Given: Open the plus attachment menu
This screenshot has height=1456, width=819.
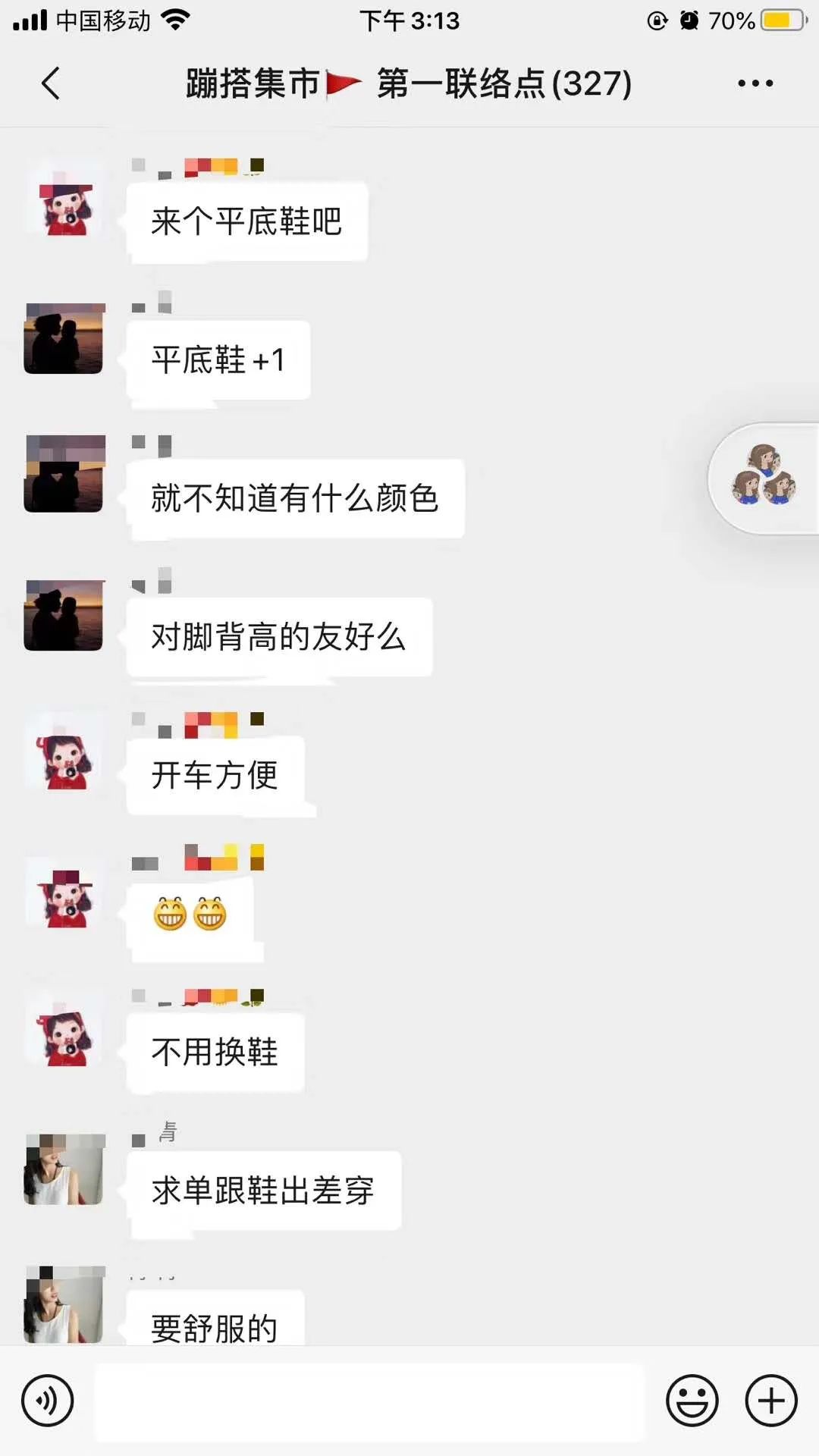Looking at the screenshot, I should tap(771, 1401).
